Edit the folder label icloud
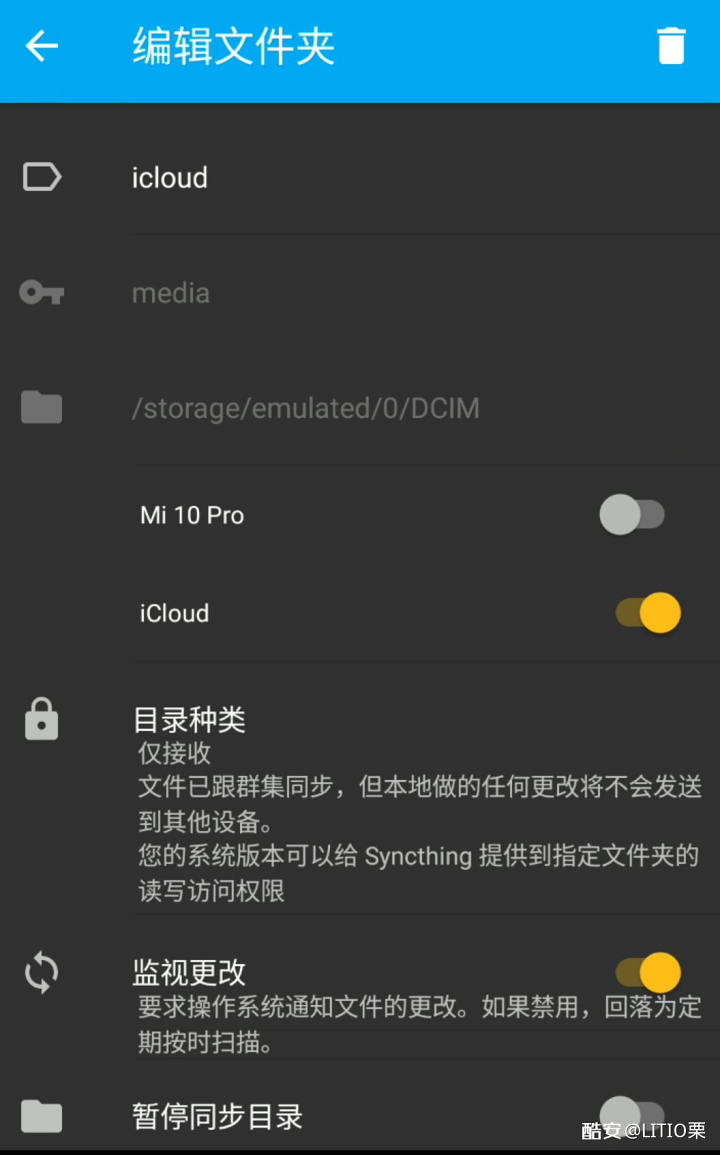The image size is (720, 1155). pyautogui.click(x=425, y=178)
